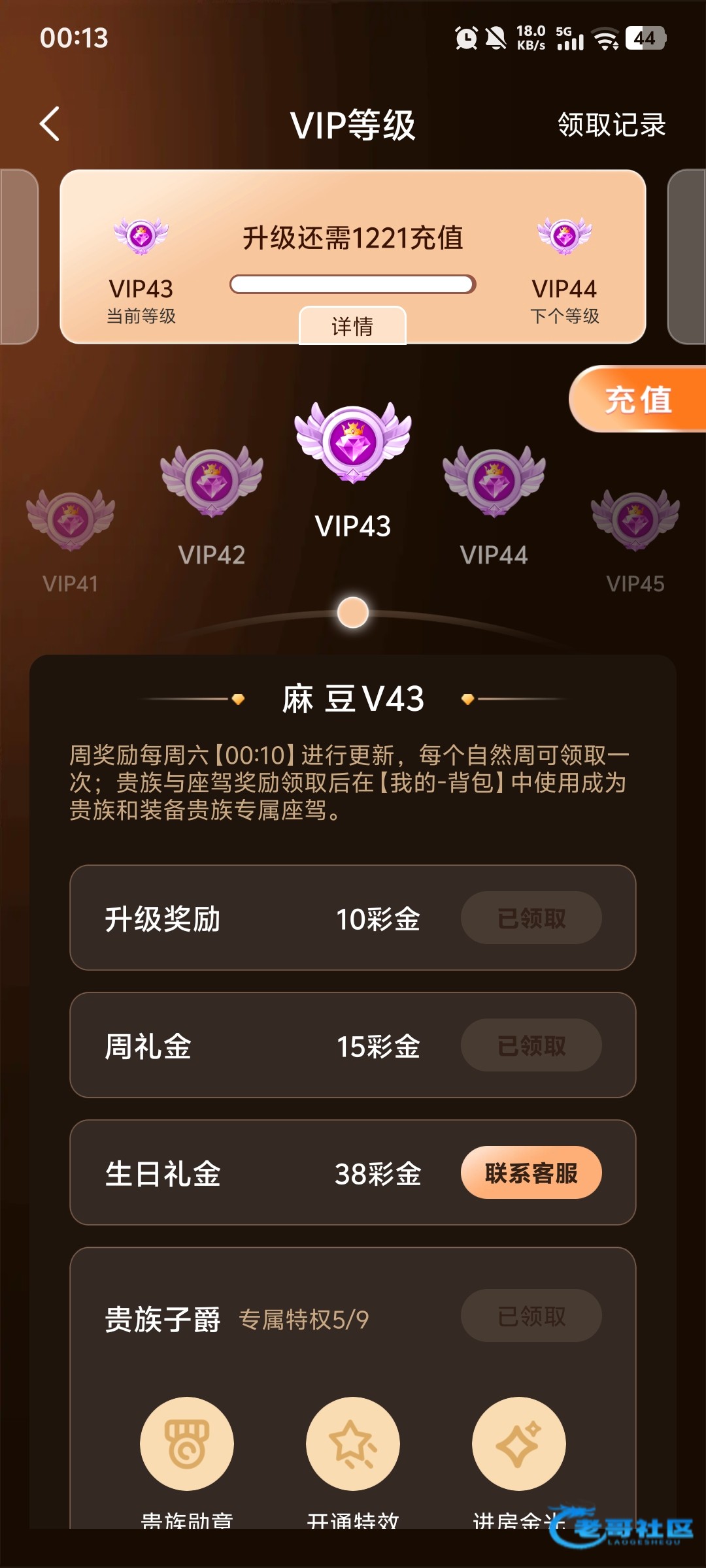Tap 已领取 beside 升级奖励

pyautogui.click(x=531, y=918)
